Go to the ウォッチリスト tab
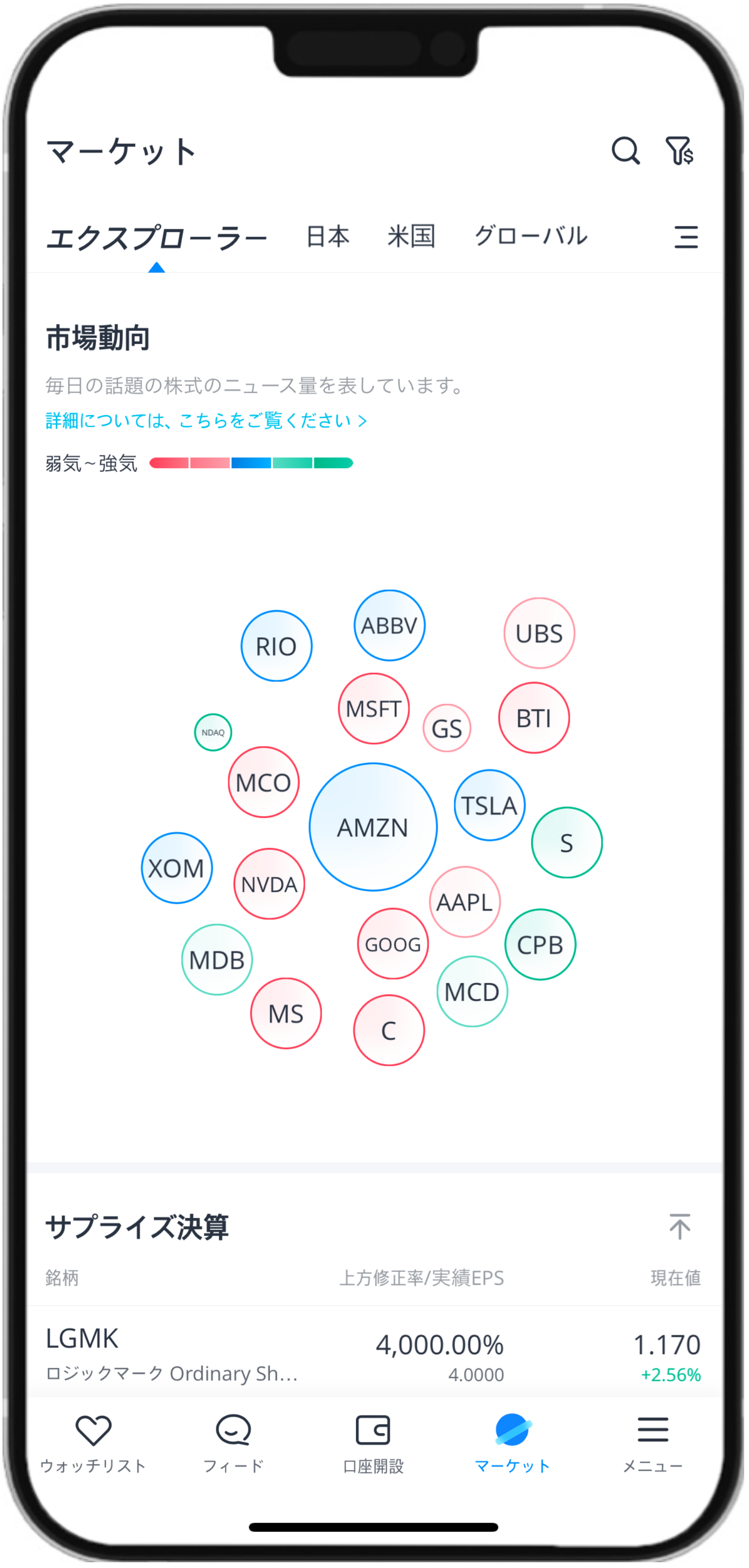Screen dimensions: 749x1568 pos(93,1444)
